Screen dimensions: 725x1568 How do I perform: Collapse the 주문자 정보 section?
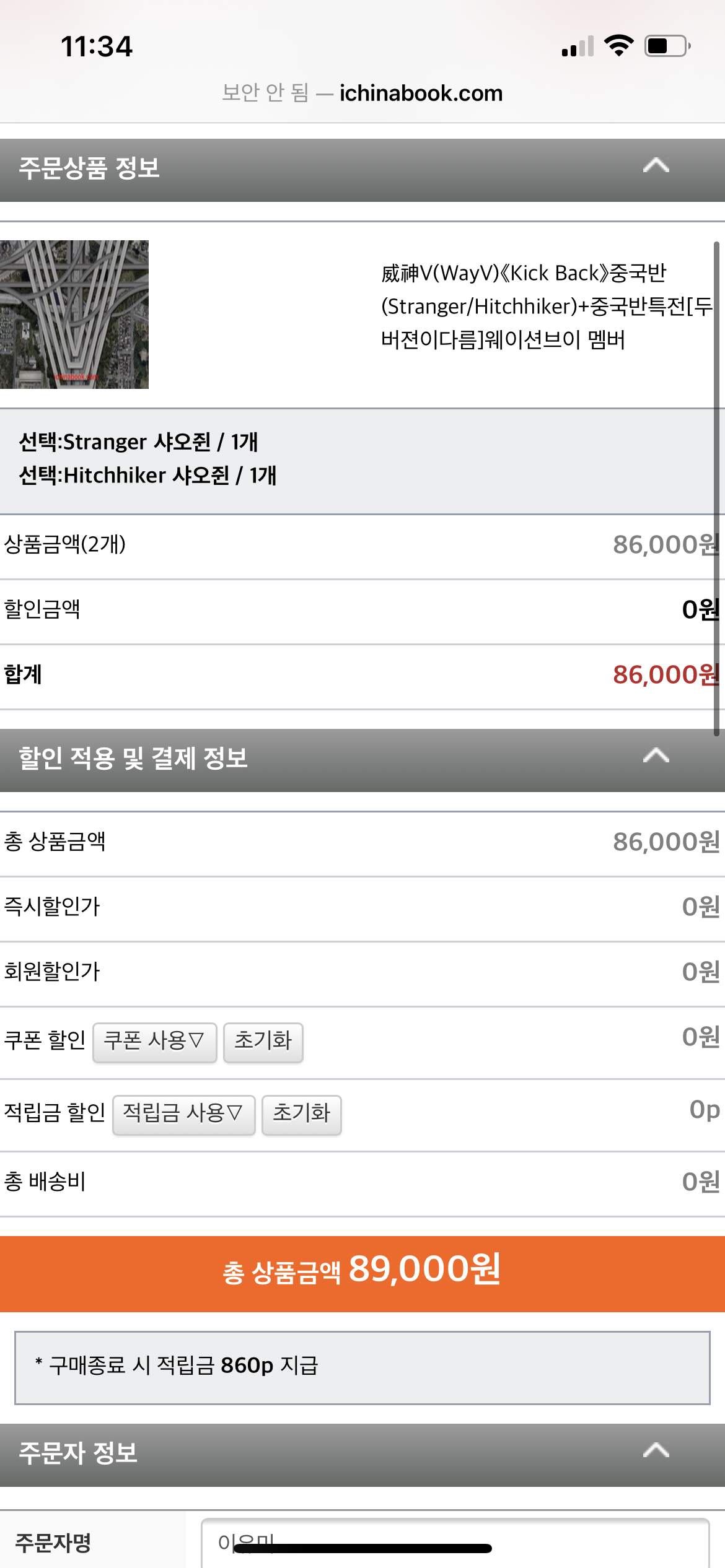click(x=656, y=1452)
